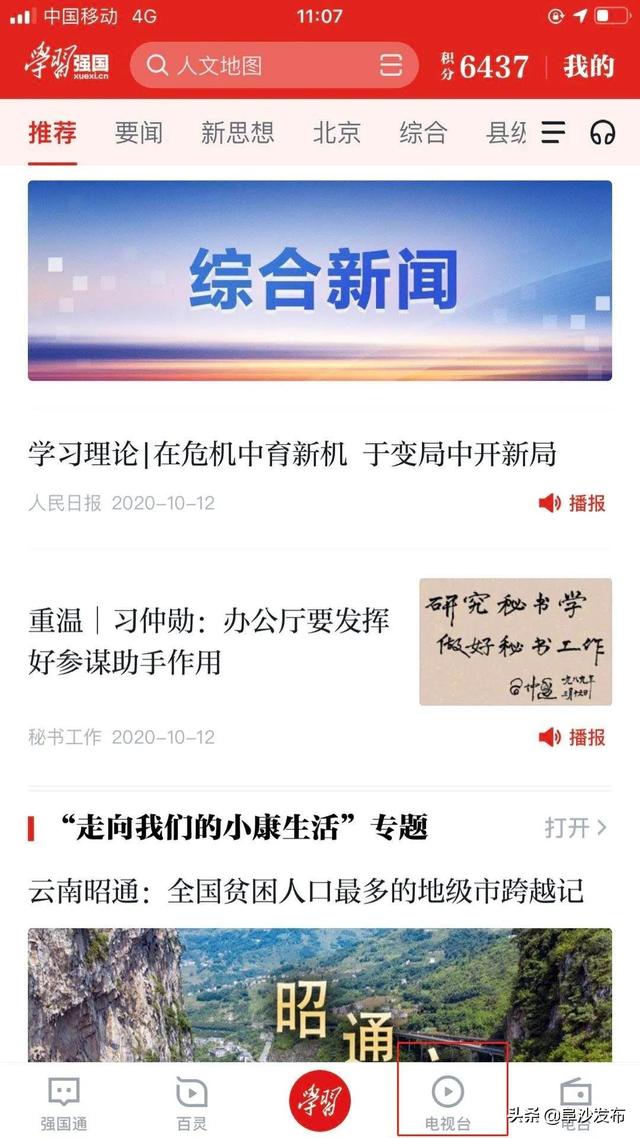Tap the scan icon in search bar
Image resolution: width=640 pixels, height=1138 pixels.
[x=390, y=65]
